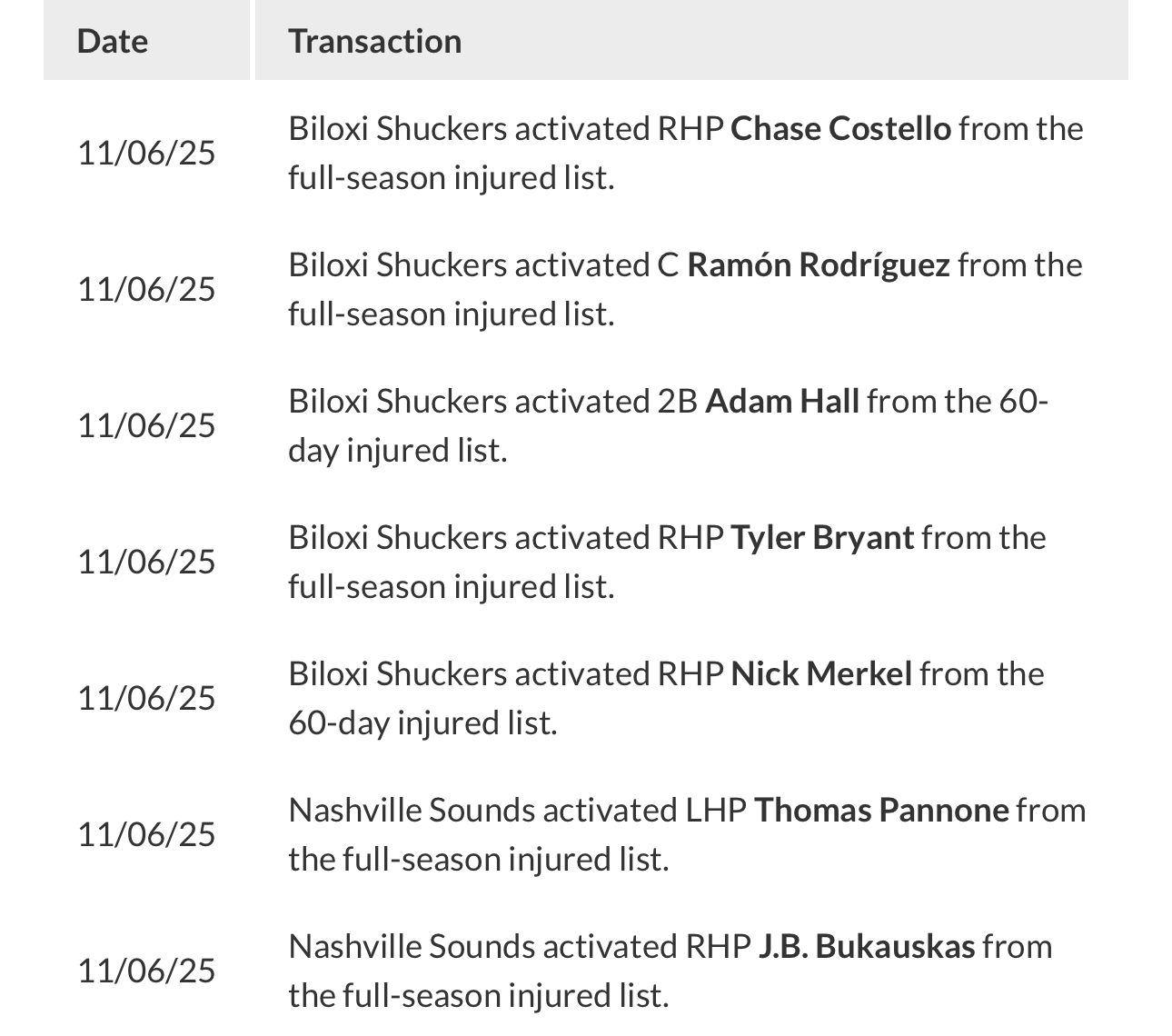Open J.B. Bukauskas's player profile
This screenshot has height=1036, width=1172.
(x=866, y=947)
